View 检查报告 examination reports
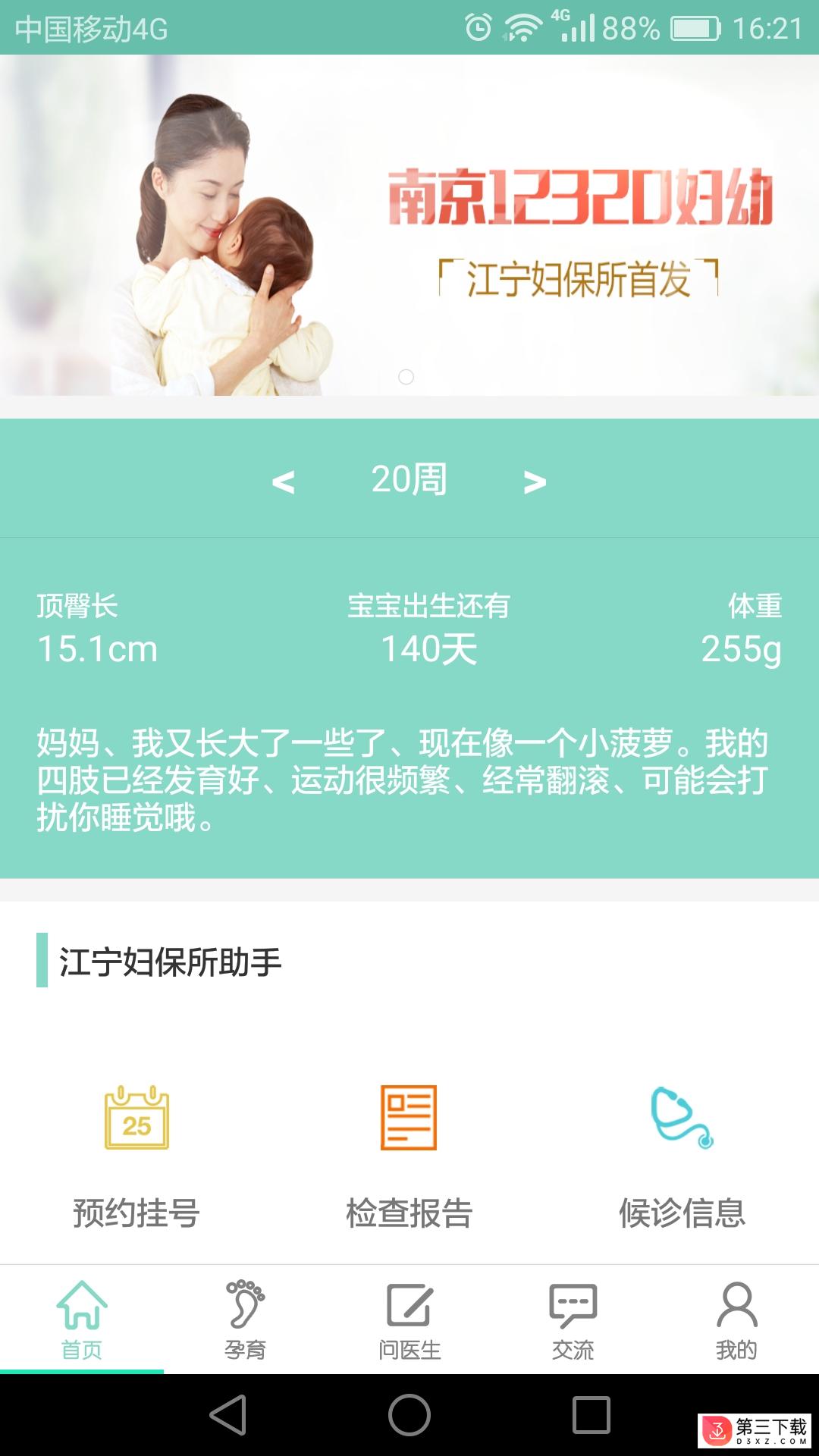 click(409, 1153)
